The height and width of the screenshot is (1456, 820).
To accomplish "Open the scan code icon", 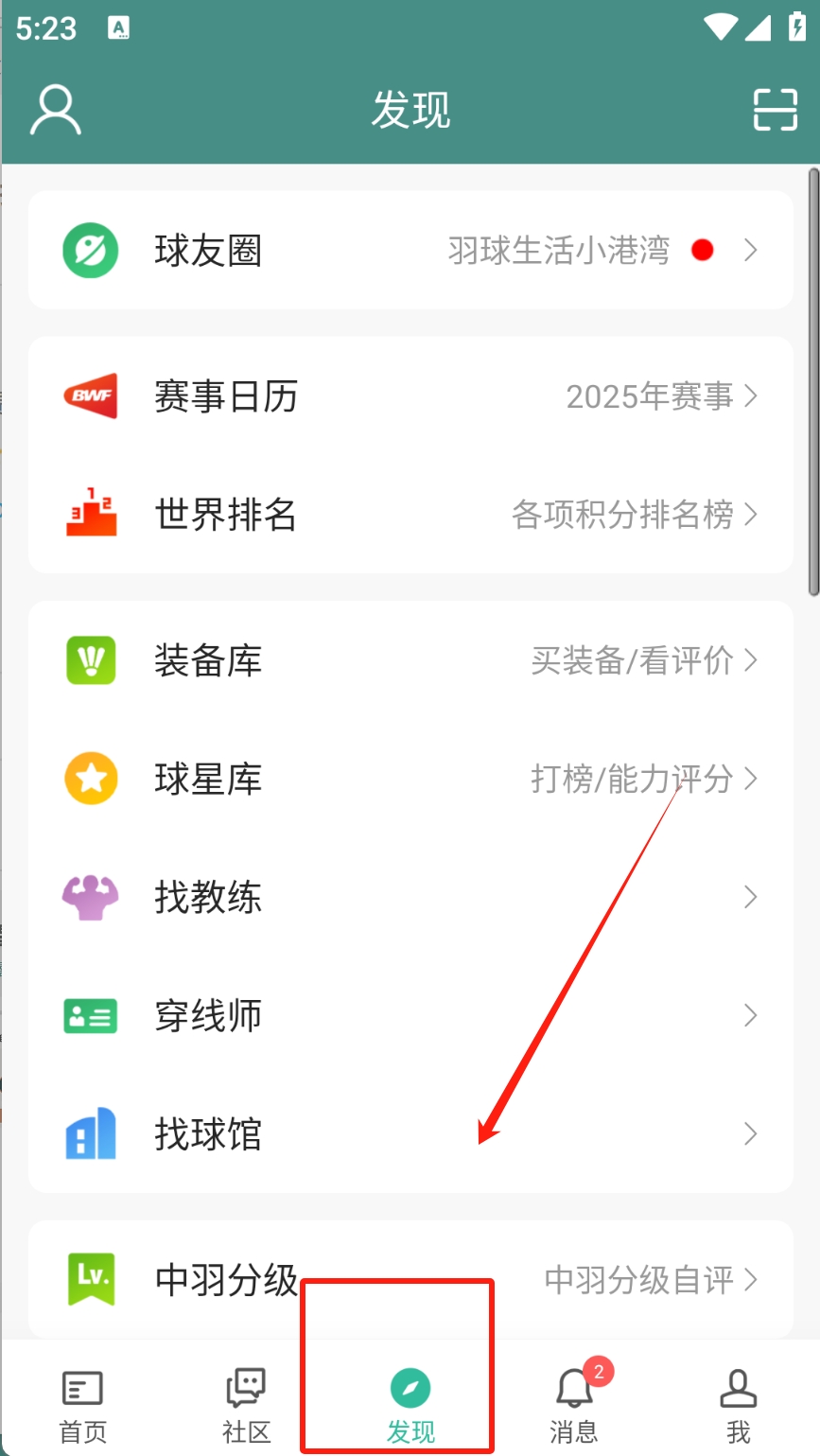I will pos(775,110).
